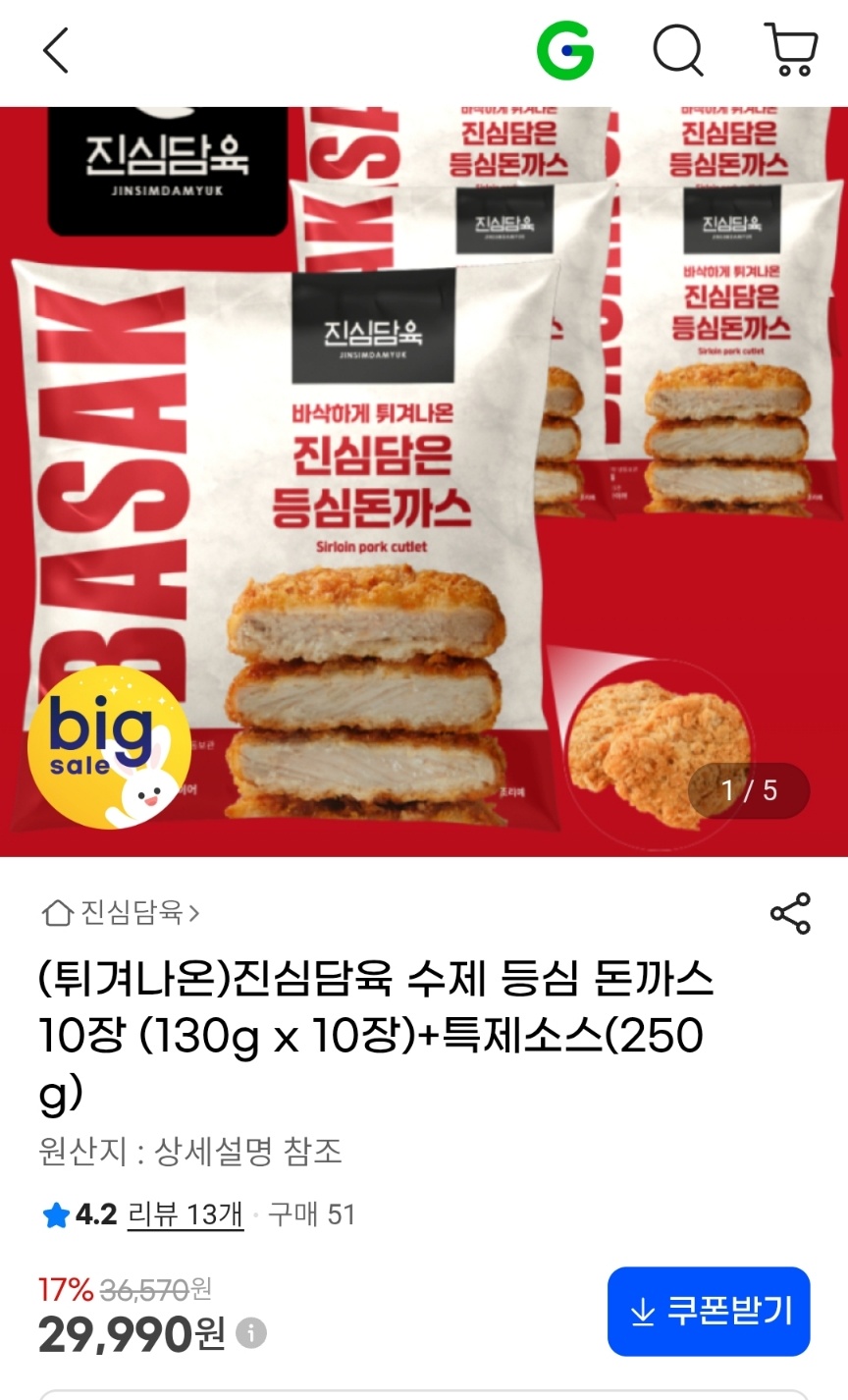Show price info next to 29,990원
The width and height of the screenshot is (848, 1400).
pos(252,1333)
